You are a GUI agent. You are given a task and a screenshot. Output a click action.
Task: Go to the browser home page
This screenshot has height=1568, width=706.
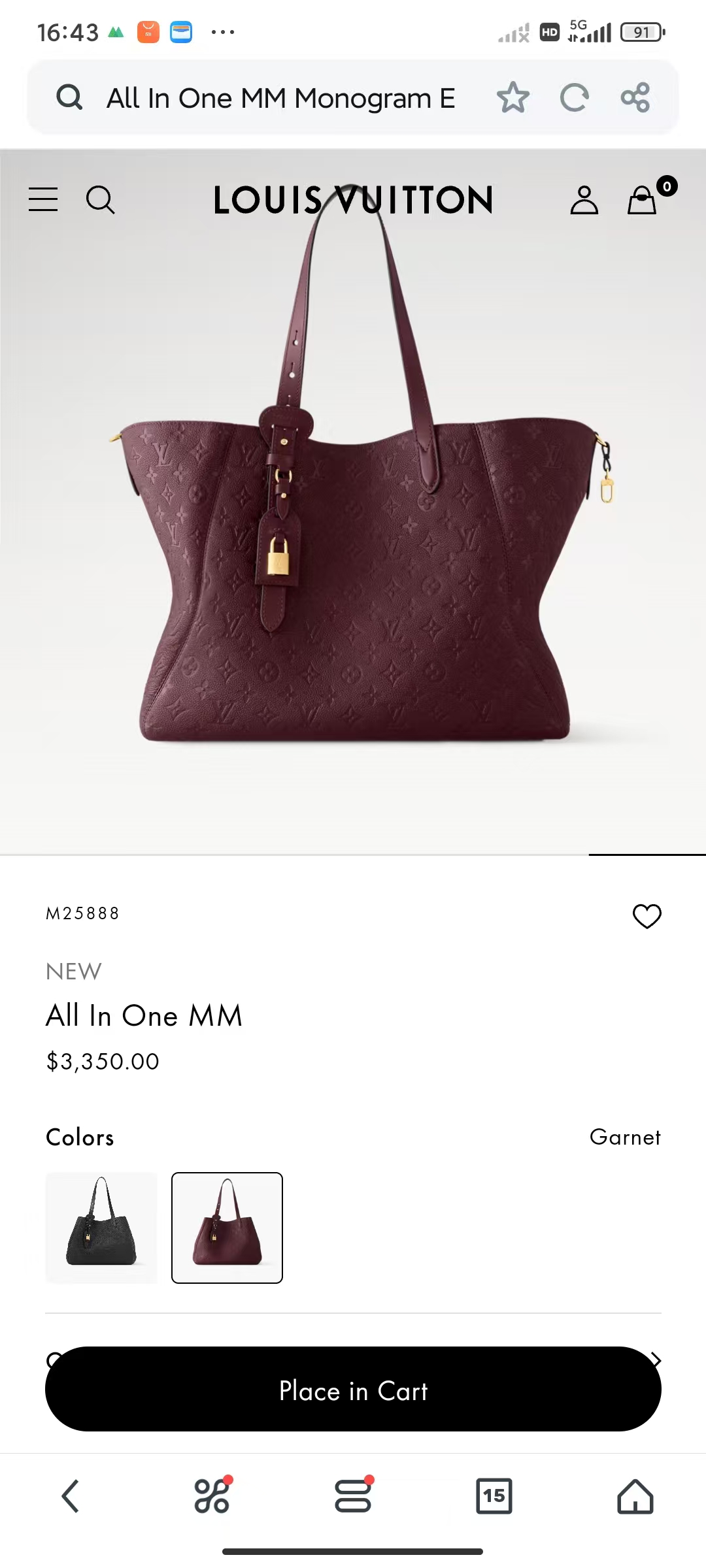635,1496
